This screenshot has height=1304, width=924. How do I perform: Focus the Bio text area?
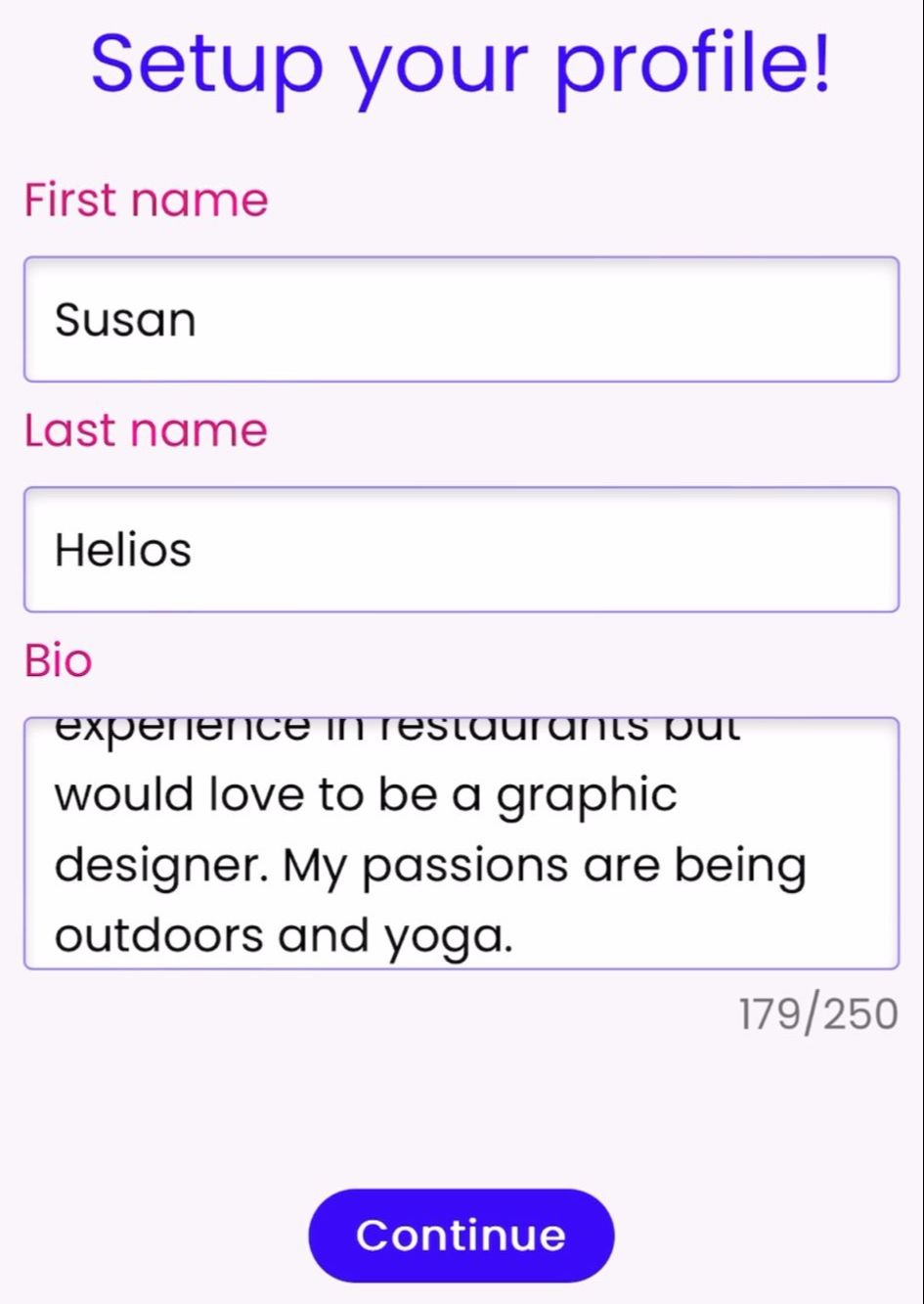pyautogui.click(x=461, y=843)
